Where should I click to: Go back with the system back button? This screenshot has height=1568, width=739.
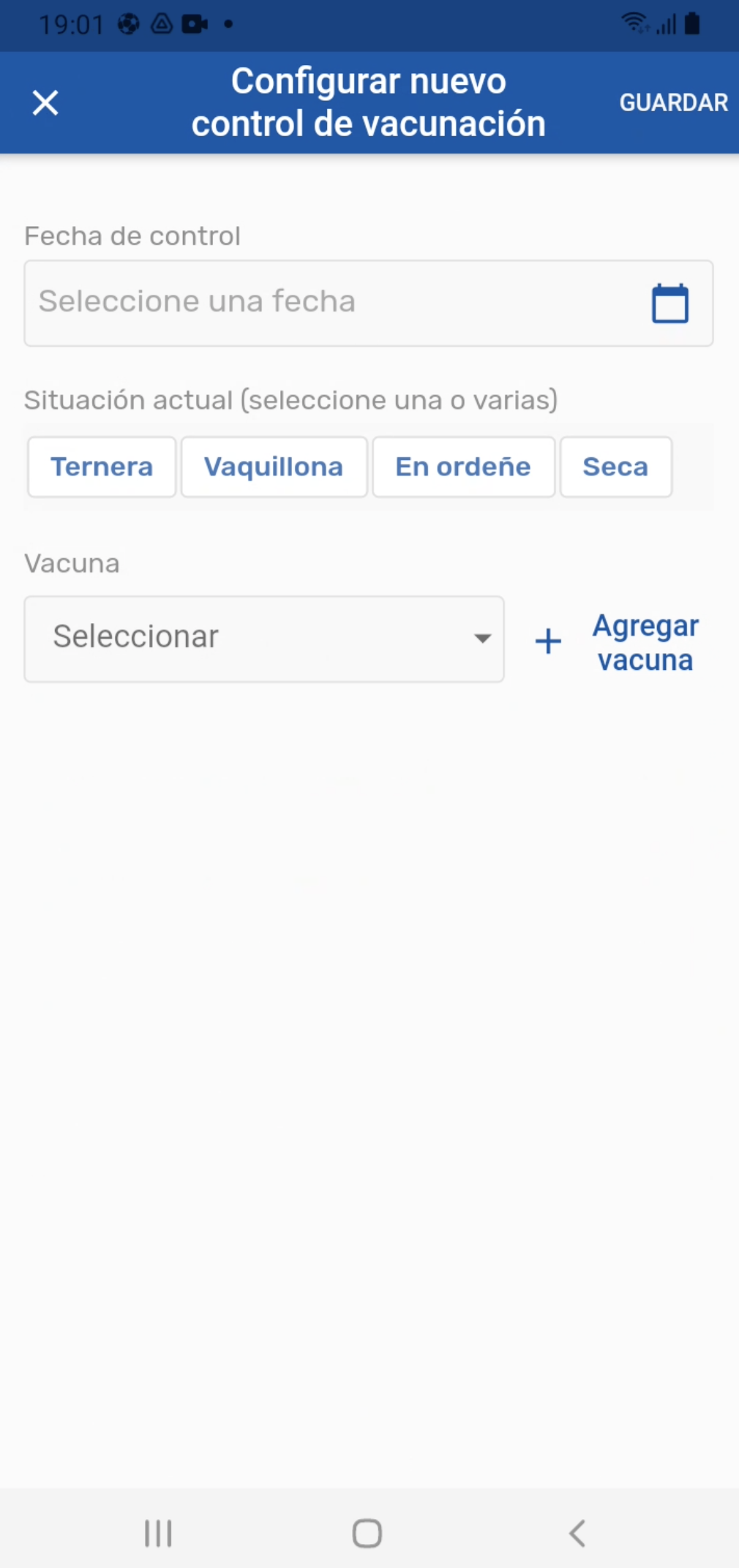[577, 1533]
